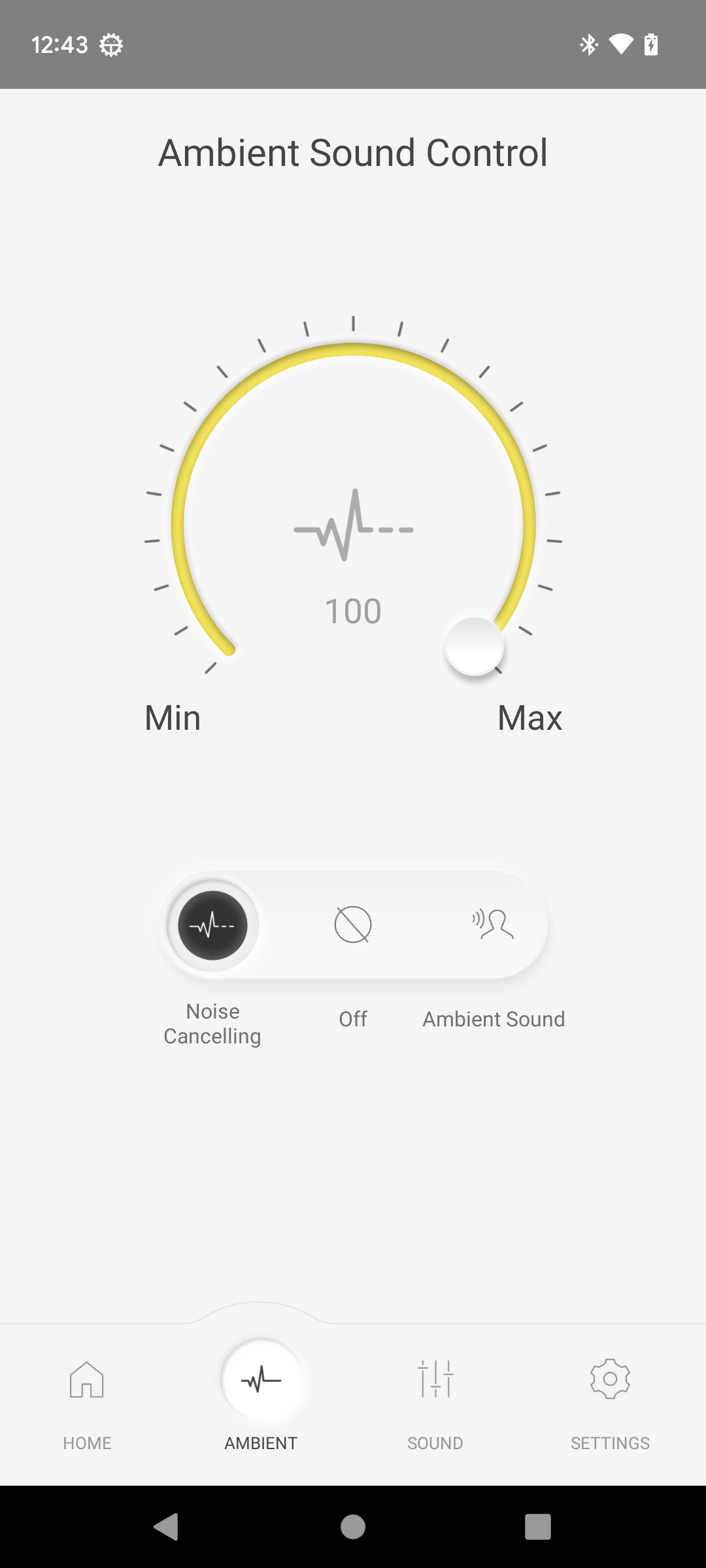This screenshot has width=706, height=1568.
Task: Go to the Settings tab
Action: click(610, 1398)
